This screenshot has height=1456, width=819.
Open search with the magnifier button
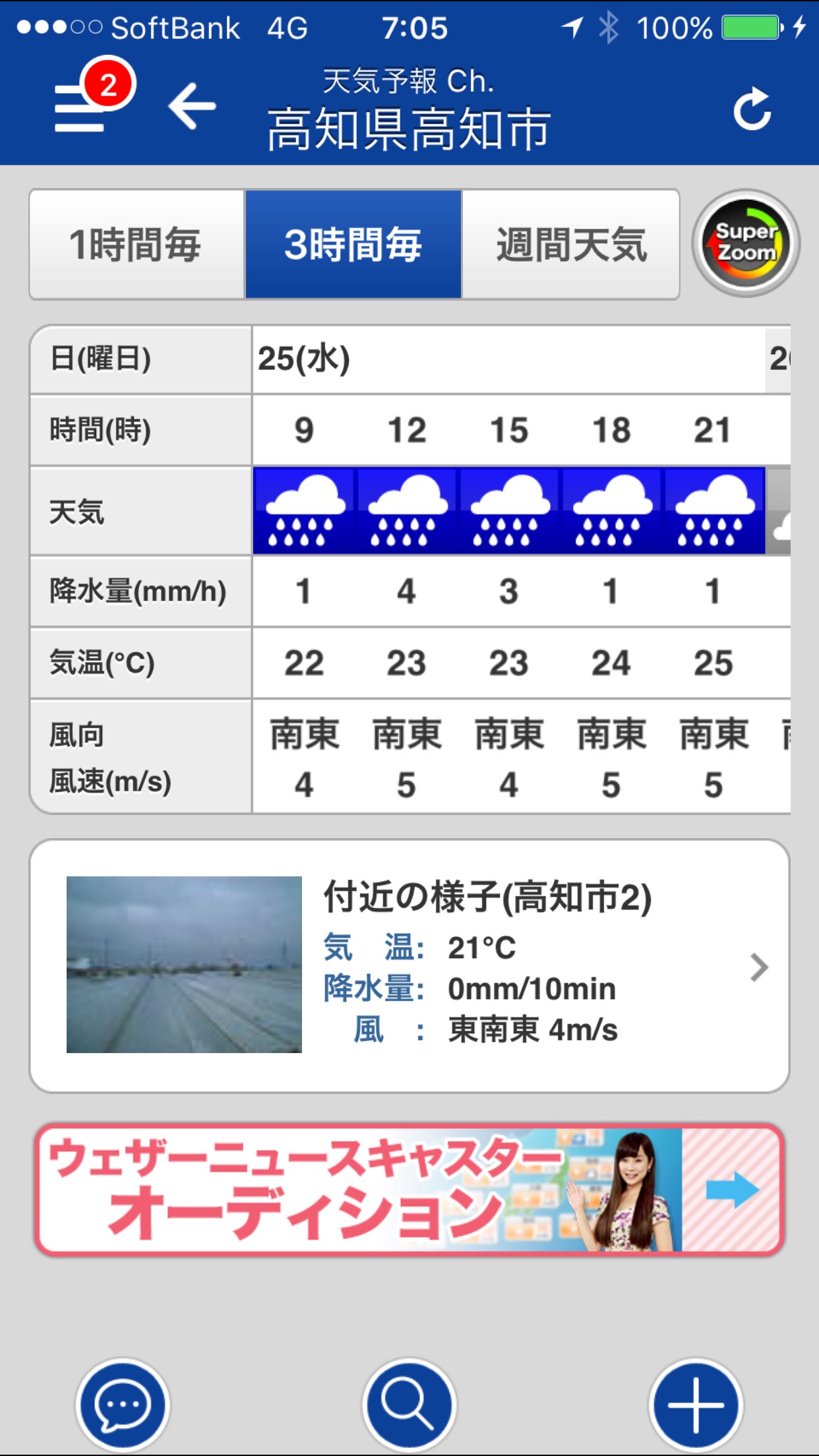coord(409,1405)
